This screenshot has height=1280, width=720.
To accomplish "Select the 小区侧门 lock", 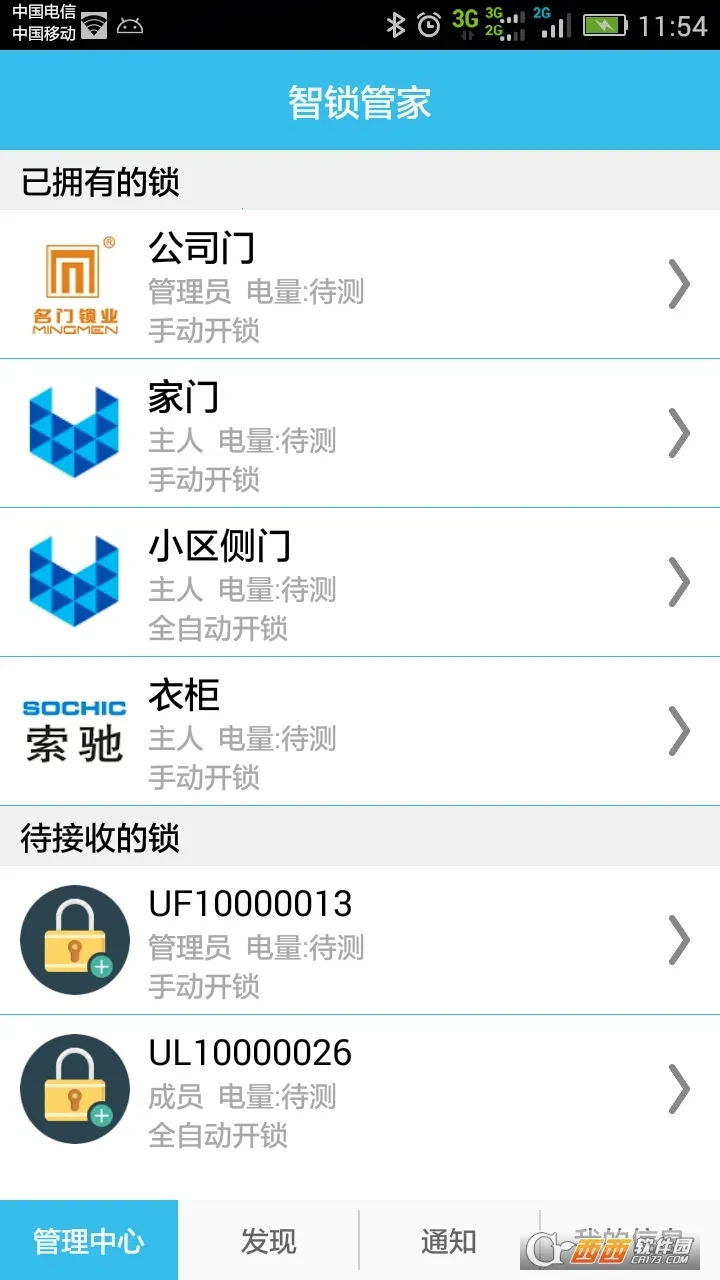I will point(360,582).
